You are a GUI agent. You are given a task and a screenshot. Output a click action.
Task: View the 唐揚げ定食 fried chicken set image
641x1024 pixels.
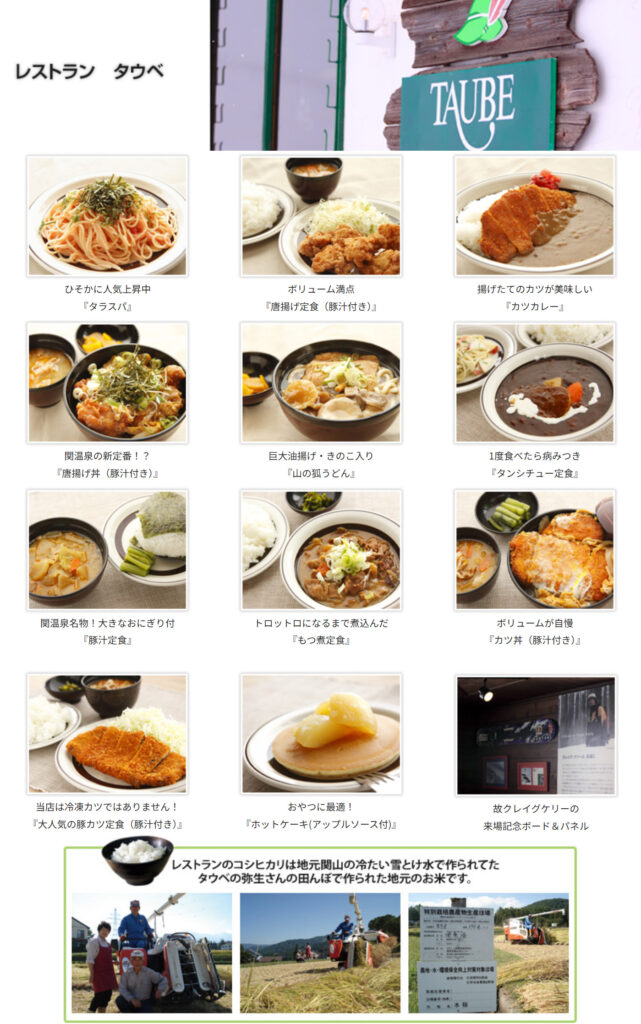click(321, 215)
